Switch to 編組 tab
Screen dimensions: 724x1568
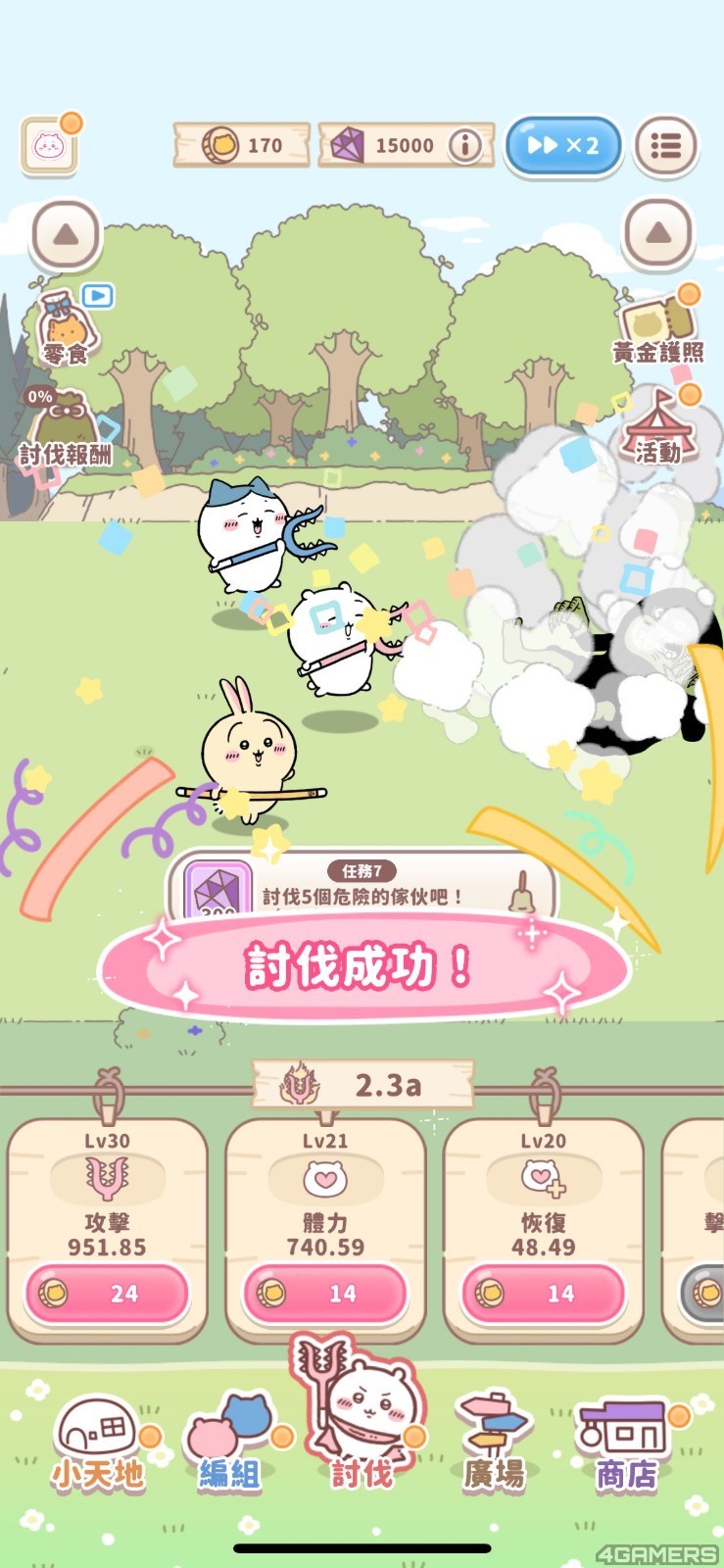point(230,1441)
